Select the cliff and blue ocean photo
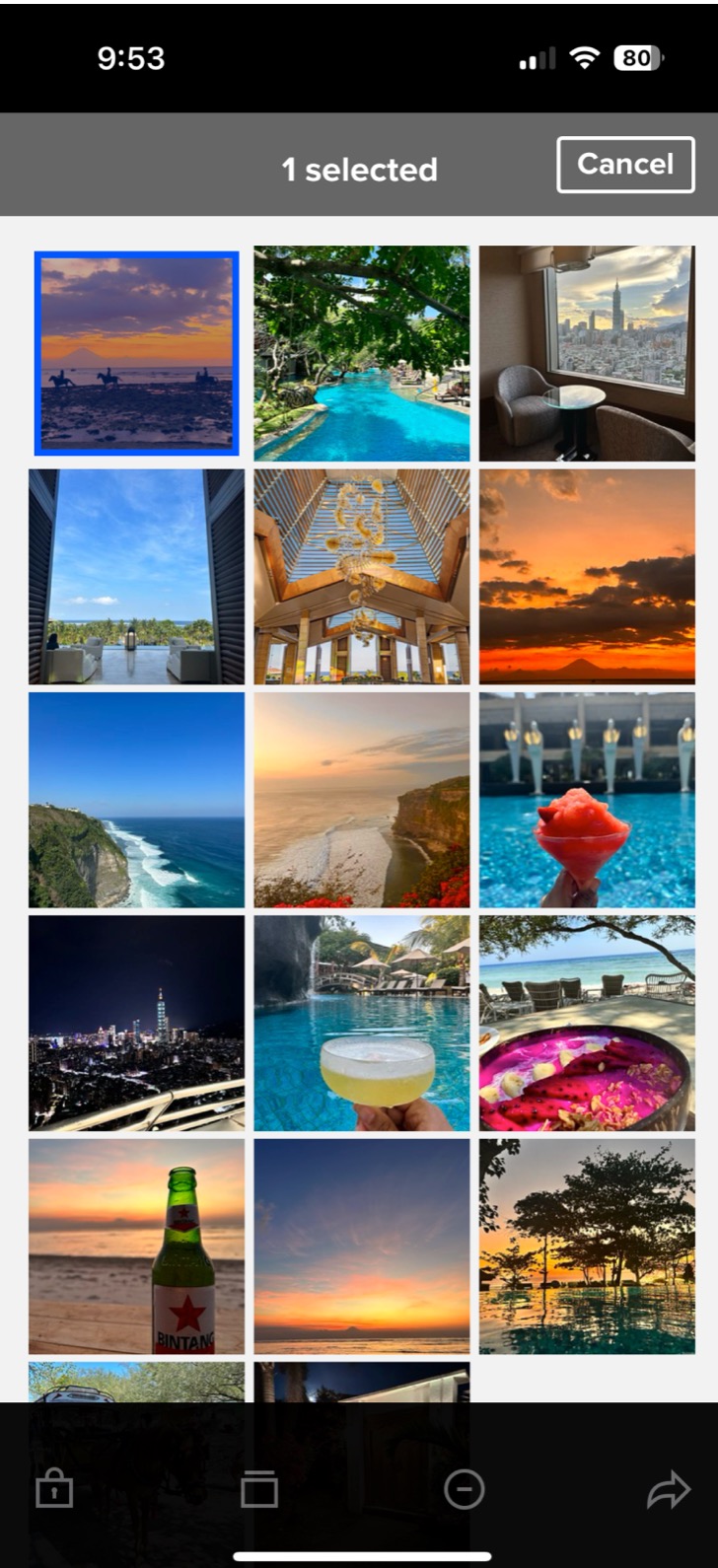Screen dimensions: 718x1568 pos(136,800)
